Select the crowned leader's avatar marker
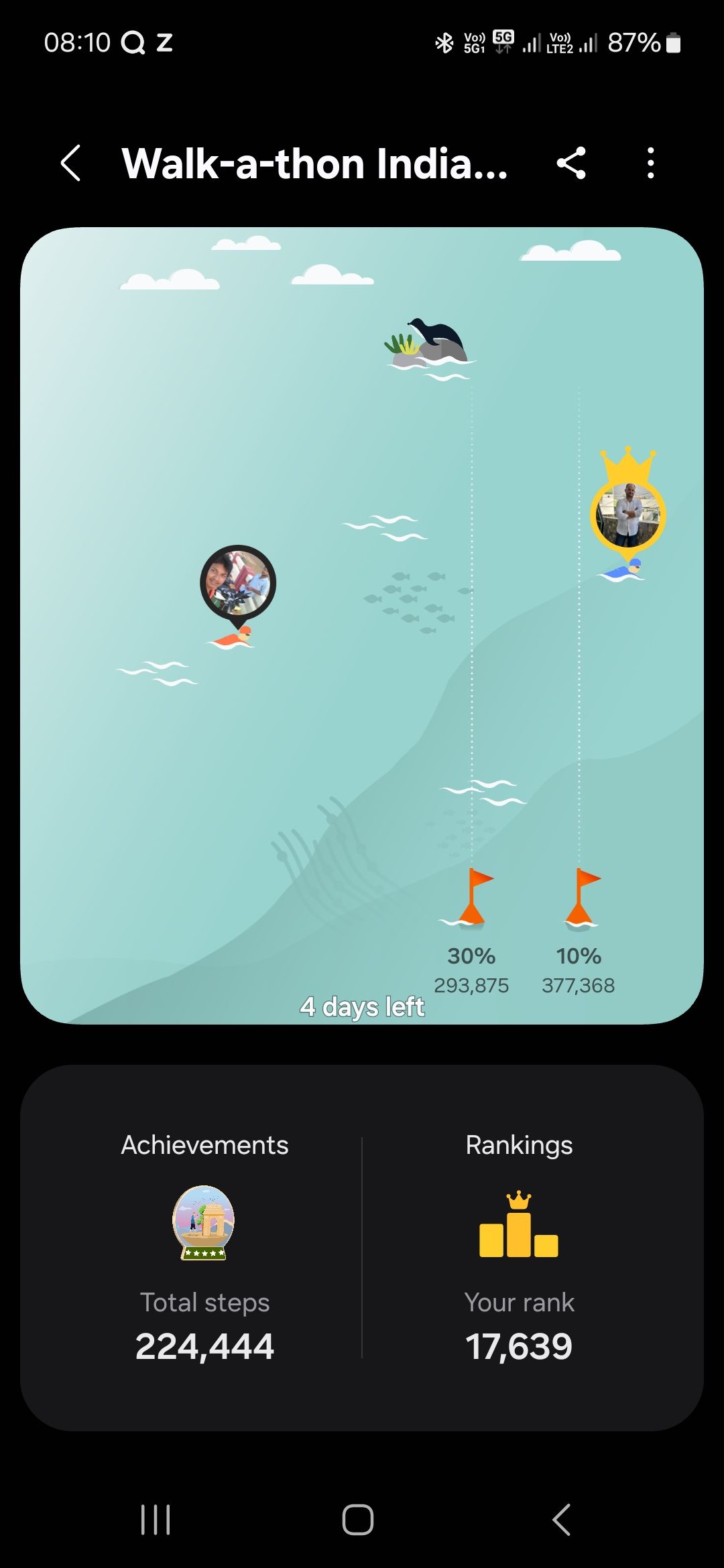The height and width of the screenshot is (1568, 724). [x=628, y=515]
